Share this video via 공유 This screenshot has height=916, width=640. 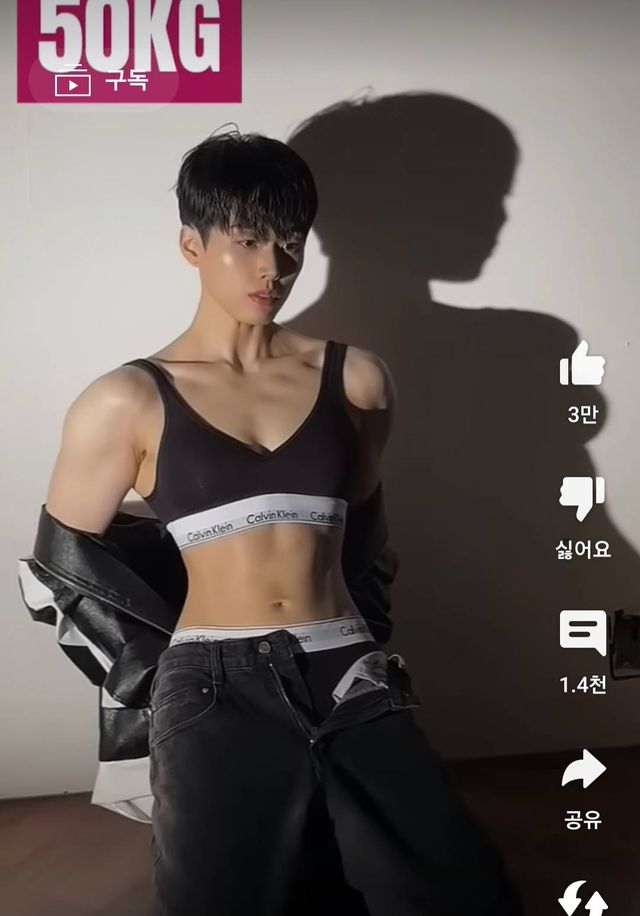tap(582, 769)
